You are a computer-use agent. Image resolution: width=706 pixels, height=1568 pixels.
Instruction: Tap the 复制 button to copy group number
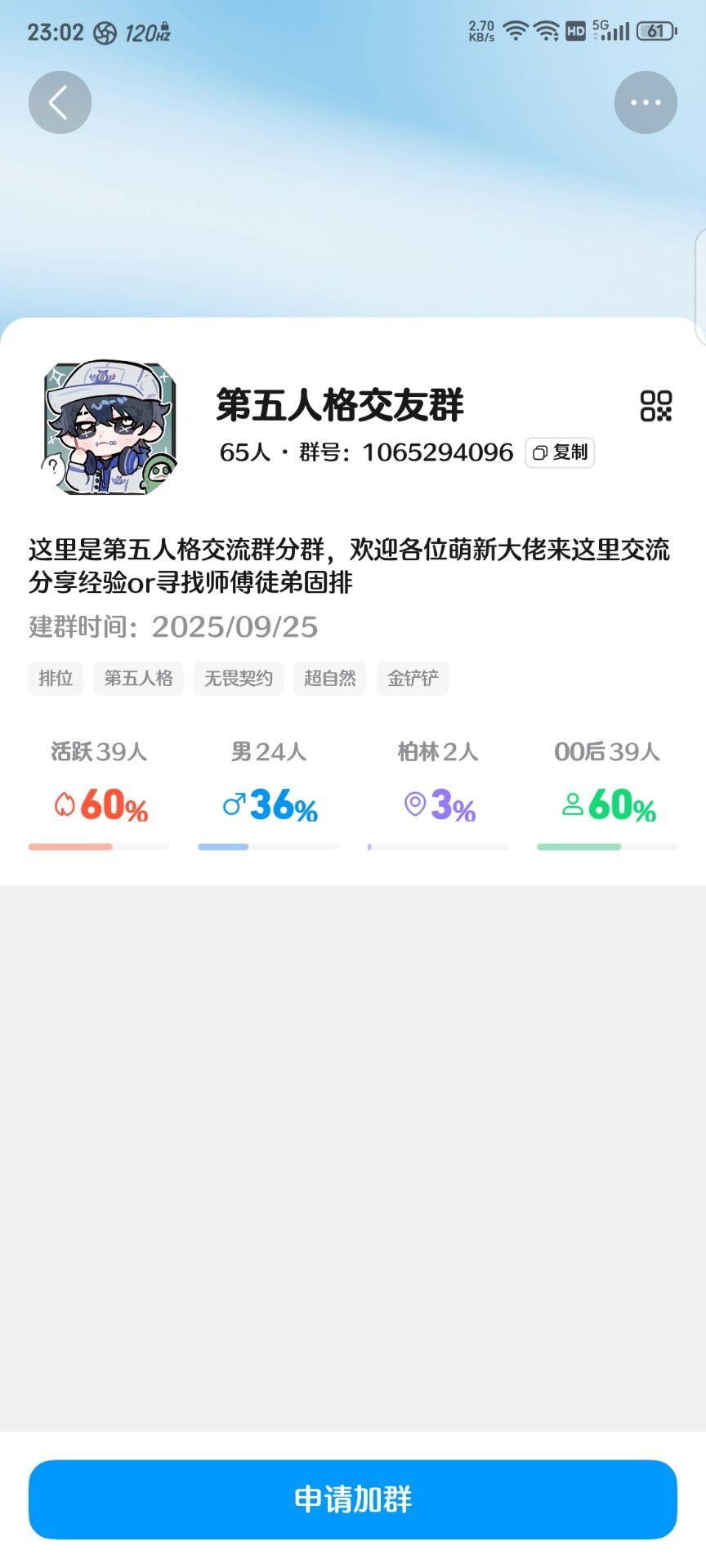pyautogui.click(x=559, y=453)
